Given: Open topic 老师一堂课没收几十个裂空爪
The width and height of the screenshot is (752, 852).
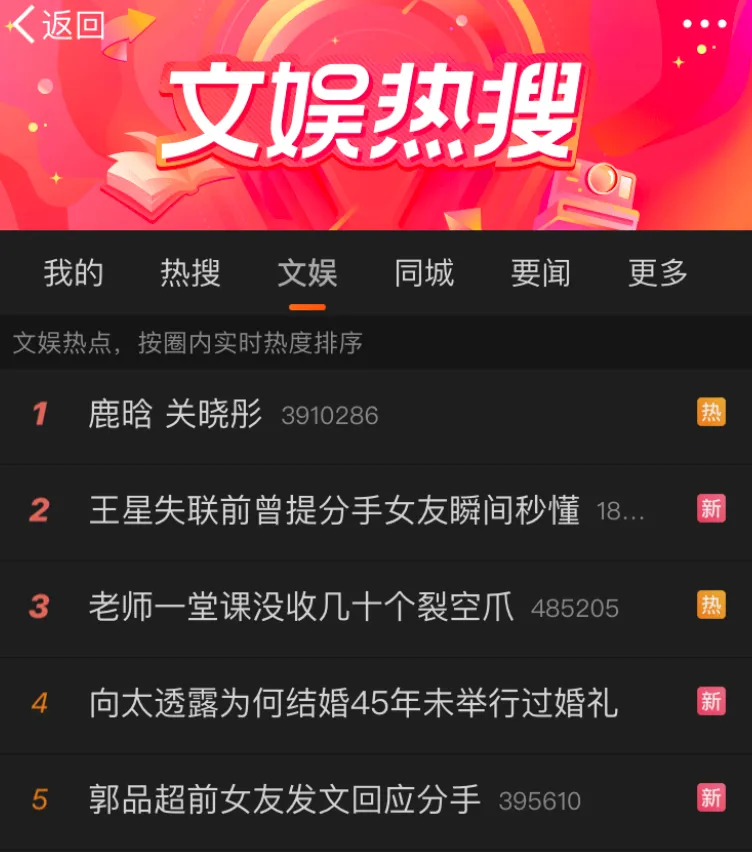Looking at the screenshot, I should (x=301, y=606).
